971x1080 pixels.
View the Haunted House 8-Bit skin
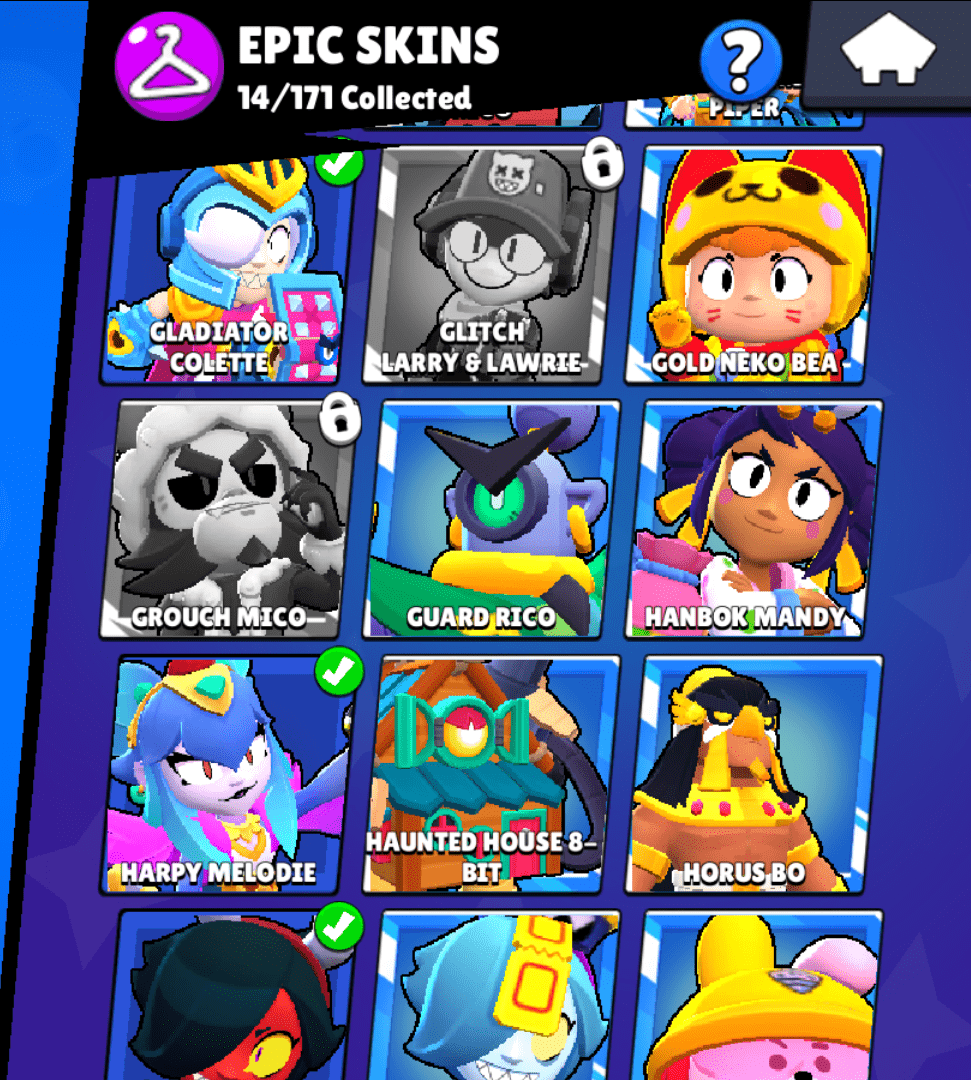click(496, 773)
